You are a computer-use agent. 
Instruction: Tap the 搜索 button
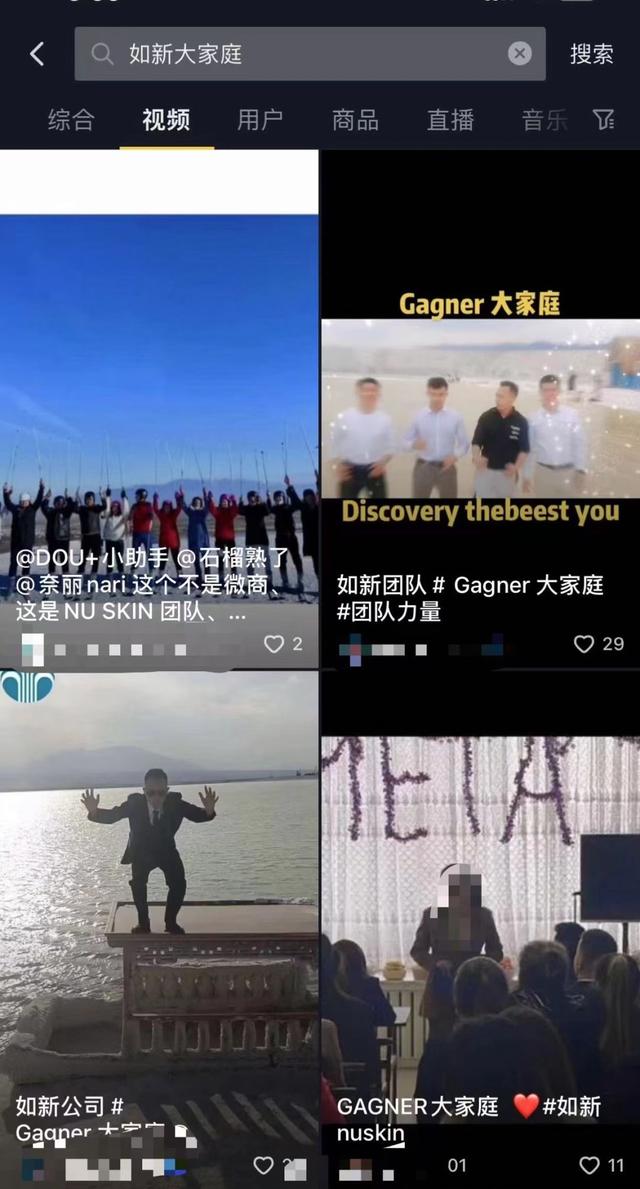[x=591, y=54]
